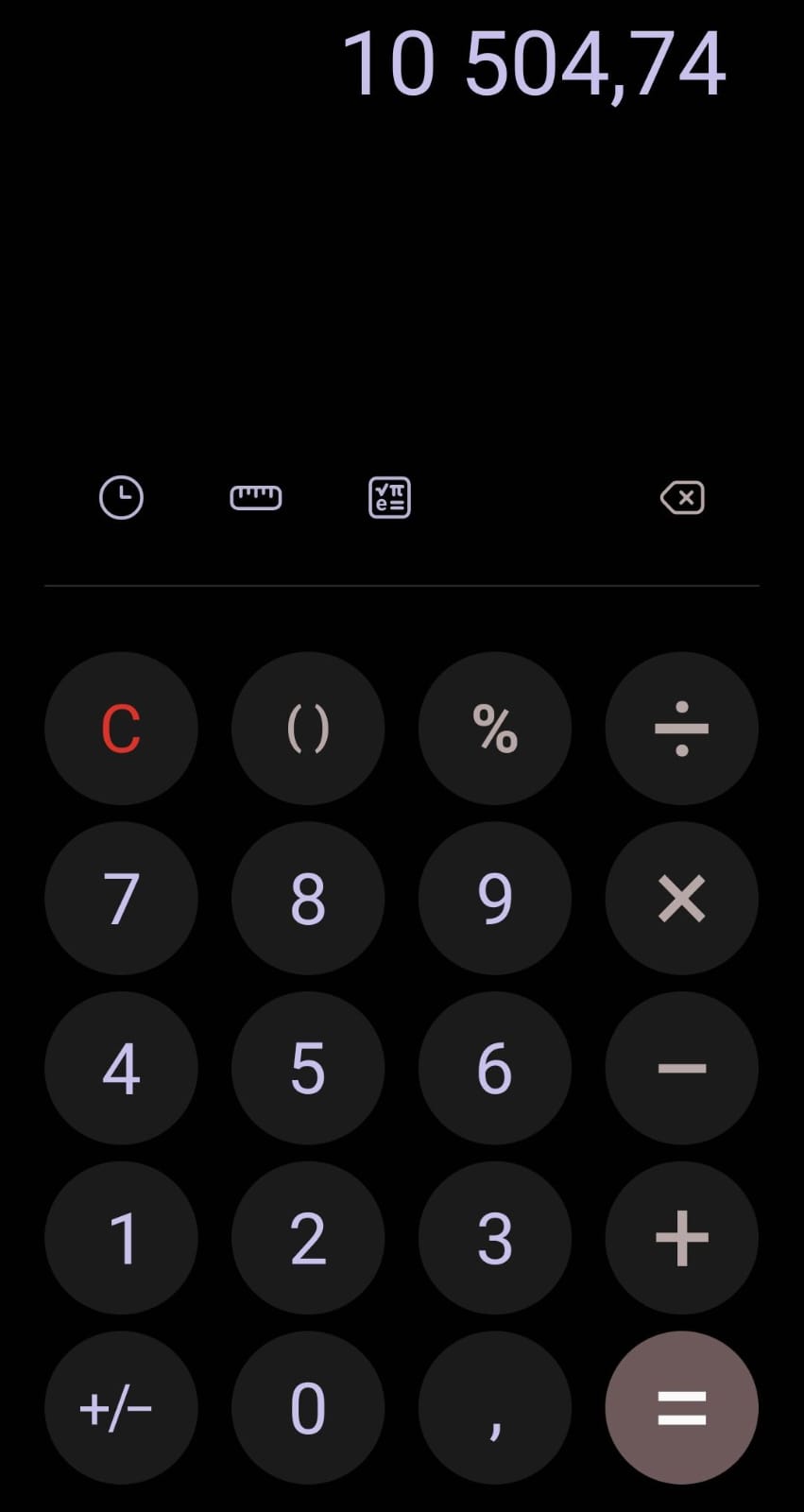
Task: Switch to scientific calculator mode
Action: point(389,498)
